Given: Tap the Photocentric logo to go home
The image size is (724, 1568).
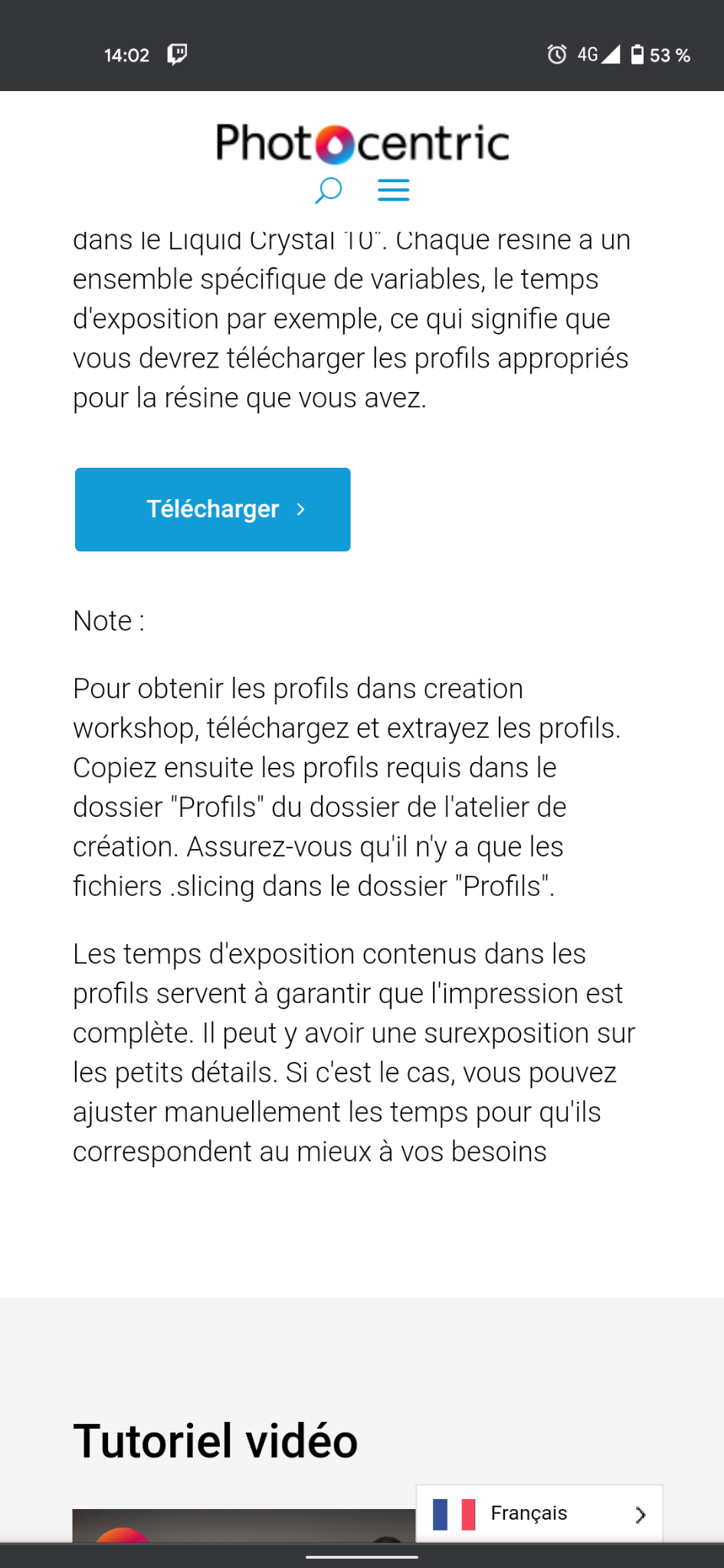Looking at the screenshot, I should point(362,143).
